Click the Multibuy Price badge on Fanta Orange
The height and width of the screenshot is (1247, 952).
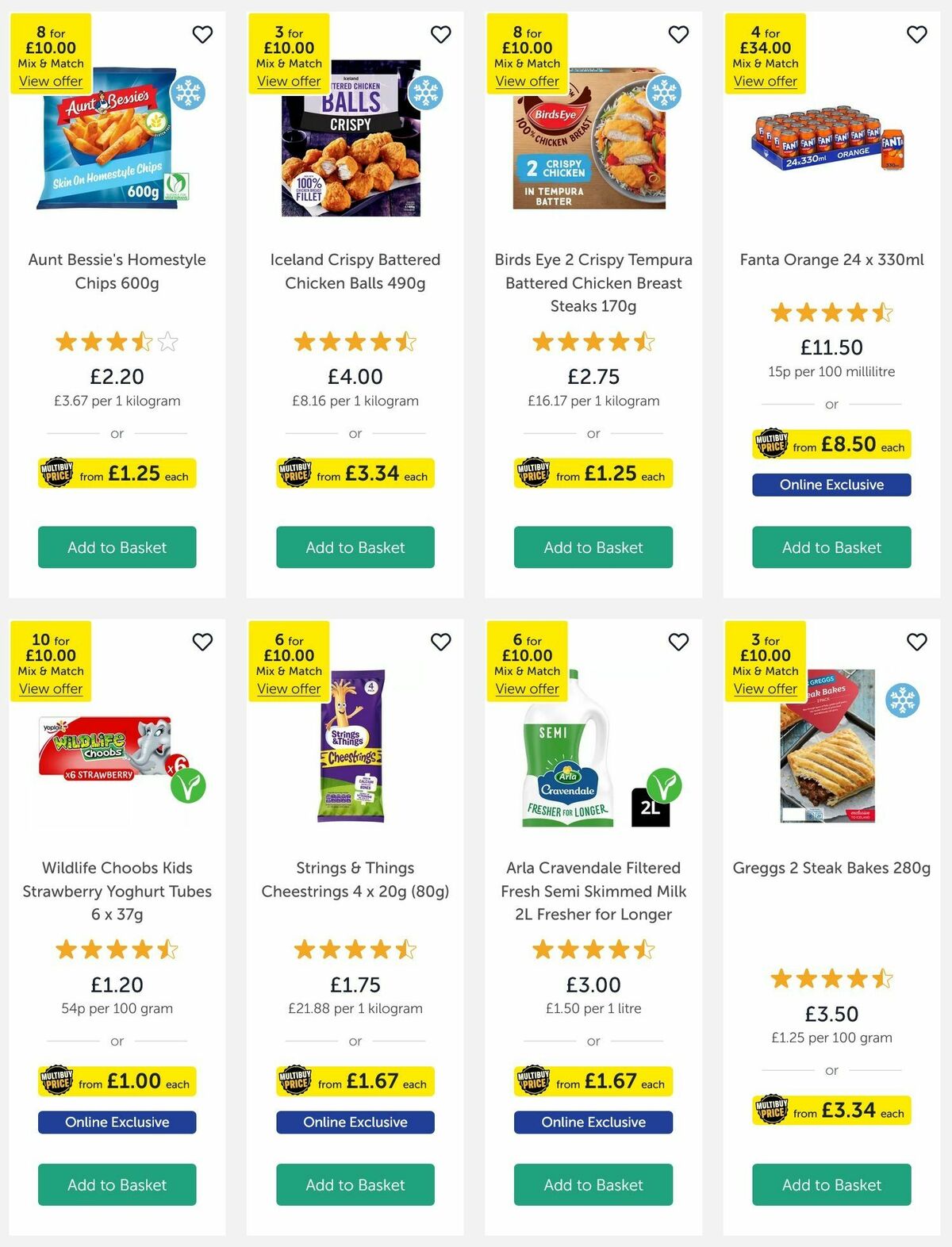831,443
